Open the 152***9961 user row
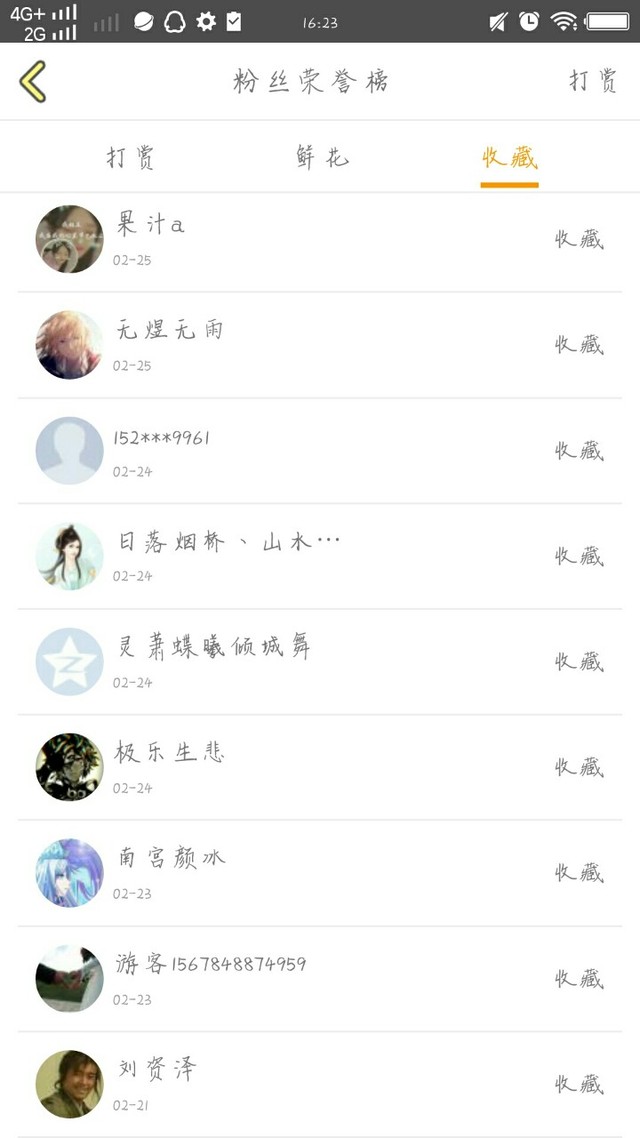This screenshot has height=1138, width=640. coord(320,451)
